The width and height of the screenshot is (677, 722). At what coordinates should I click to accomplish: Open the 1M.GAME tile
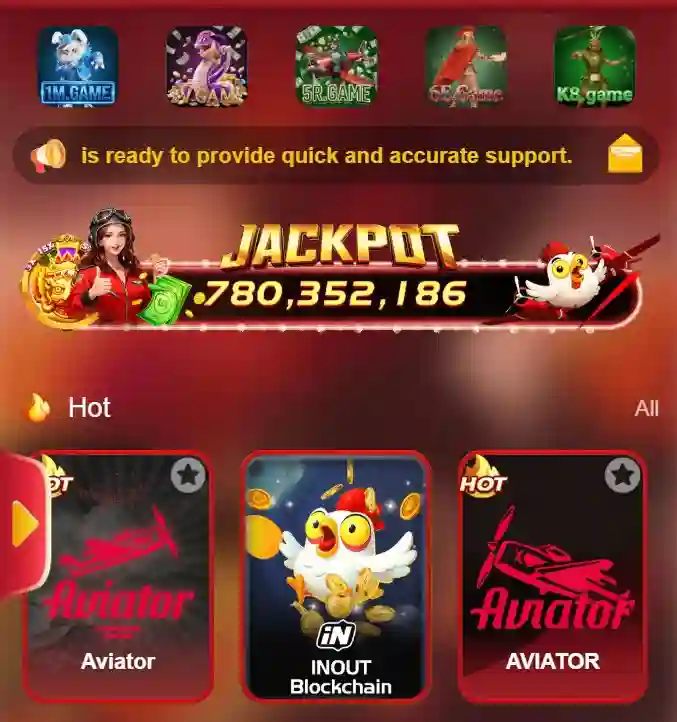(x=78, y=66)
